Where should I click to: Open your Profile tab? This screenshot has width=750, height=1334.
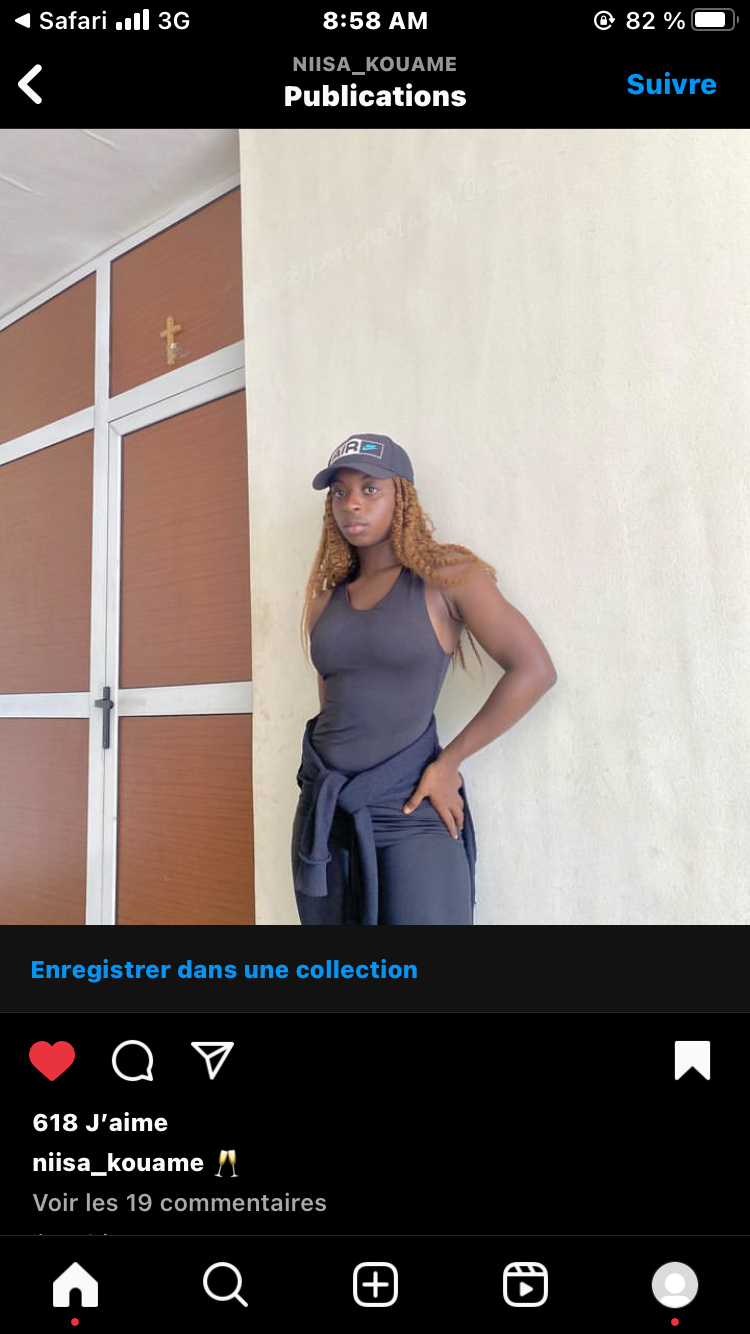pos(675,1285)
